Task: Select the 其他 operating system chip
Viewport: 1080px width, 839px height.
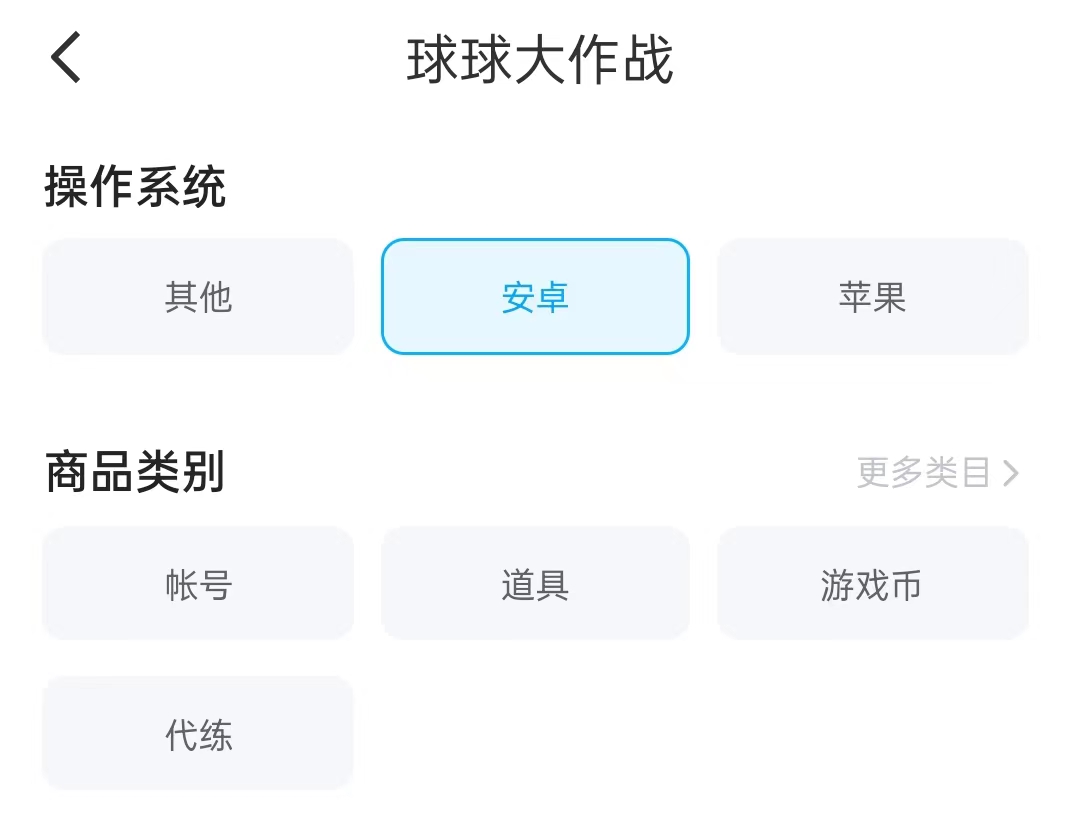Action: point(198,297)
